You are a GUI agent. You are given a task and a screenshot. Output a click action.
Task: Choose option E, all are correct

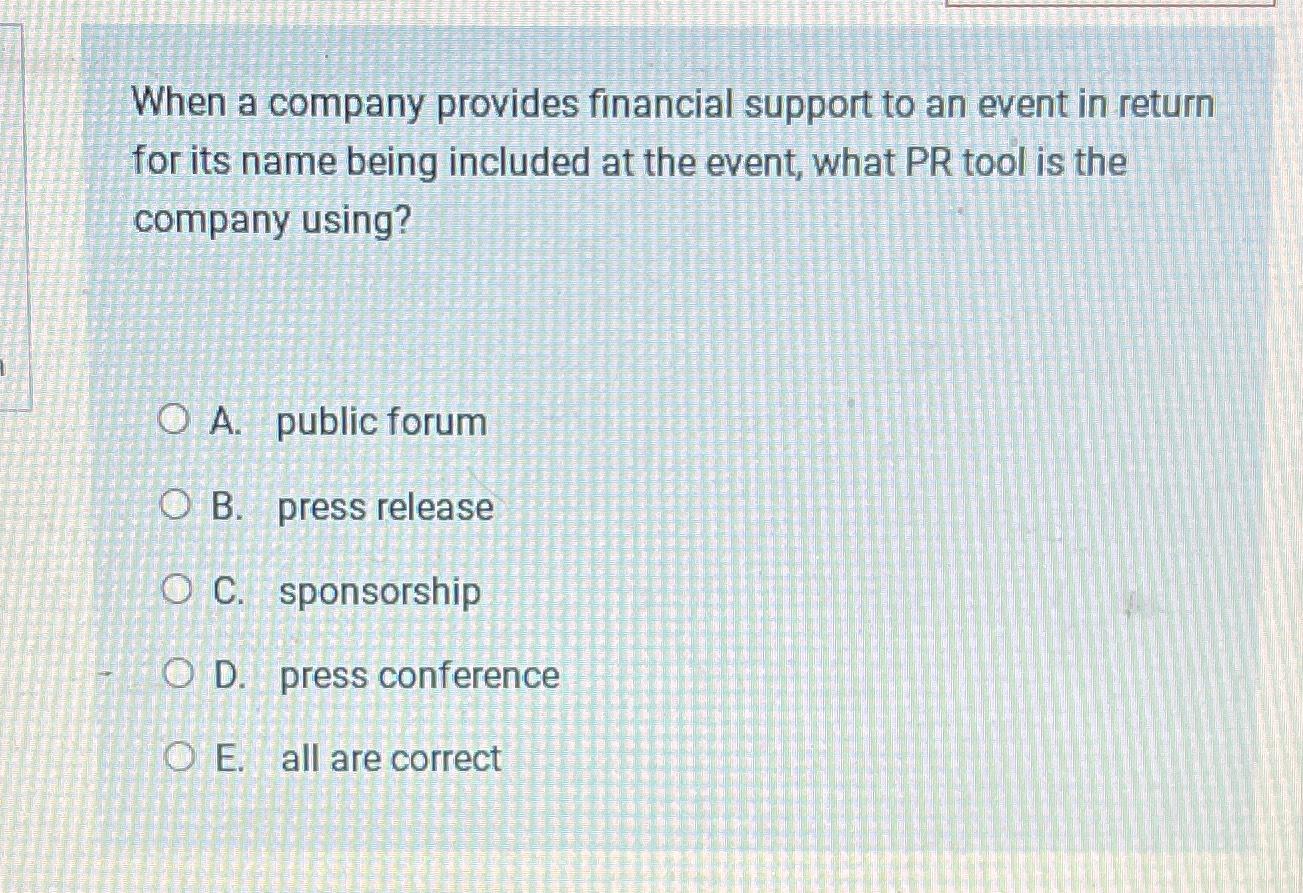pyautogui.click(x=180, y=759)
